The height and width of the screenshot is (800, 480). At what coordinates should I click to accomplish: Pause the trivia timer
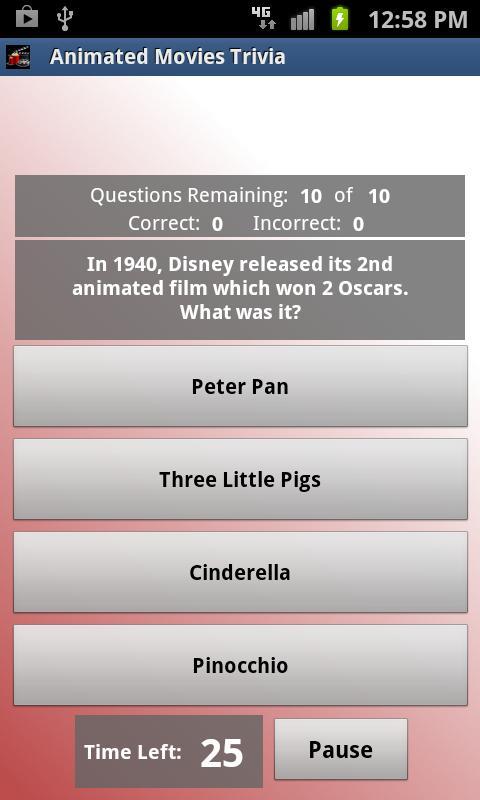tap(341, 749)
